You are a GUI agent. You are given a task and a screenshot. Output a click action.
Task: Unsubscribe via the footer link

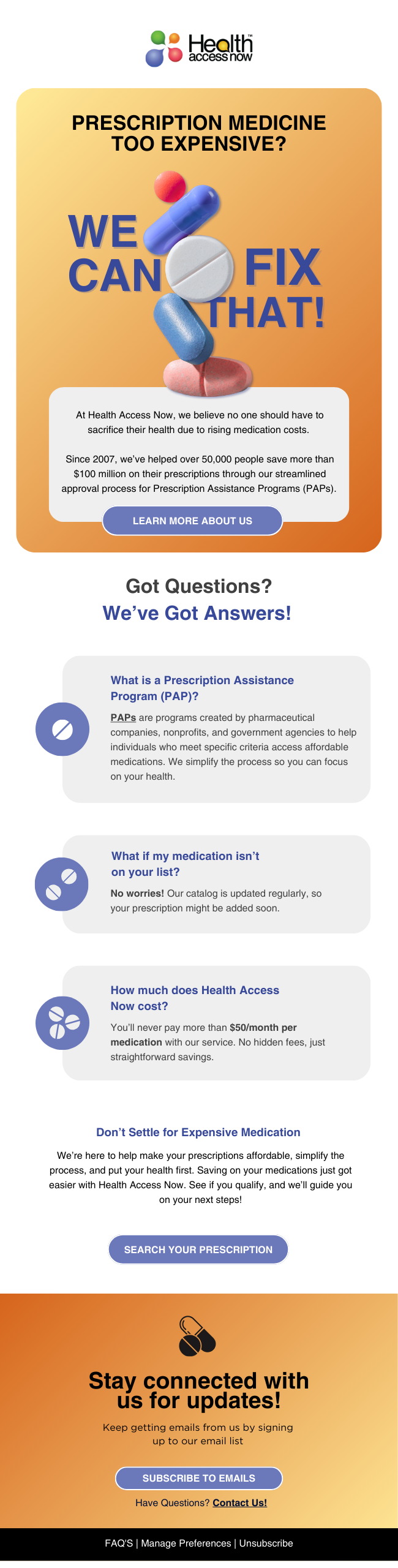[x=266, y=1543]
